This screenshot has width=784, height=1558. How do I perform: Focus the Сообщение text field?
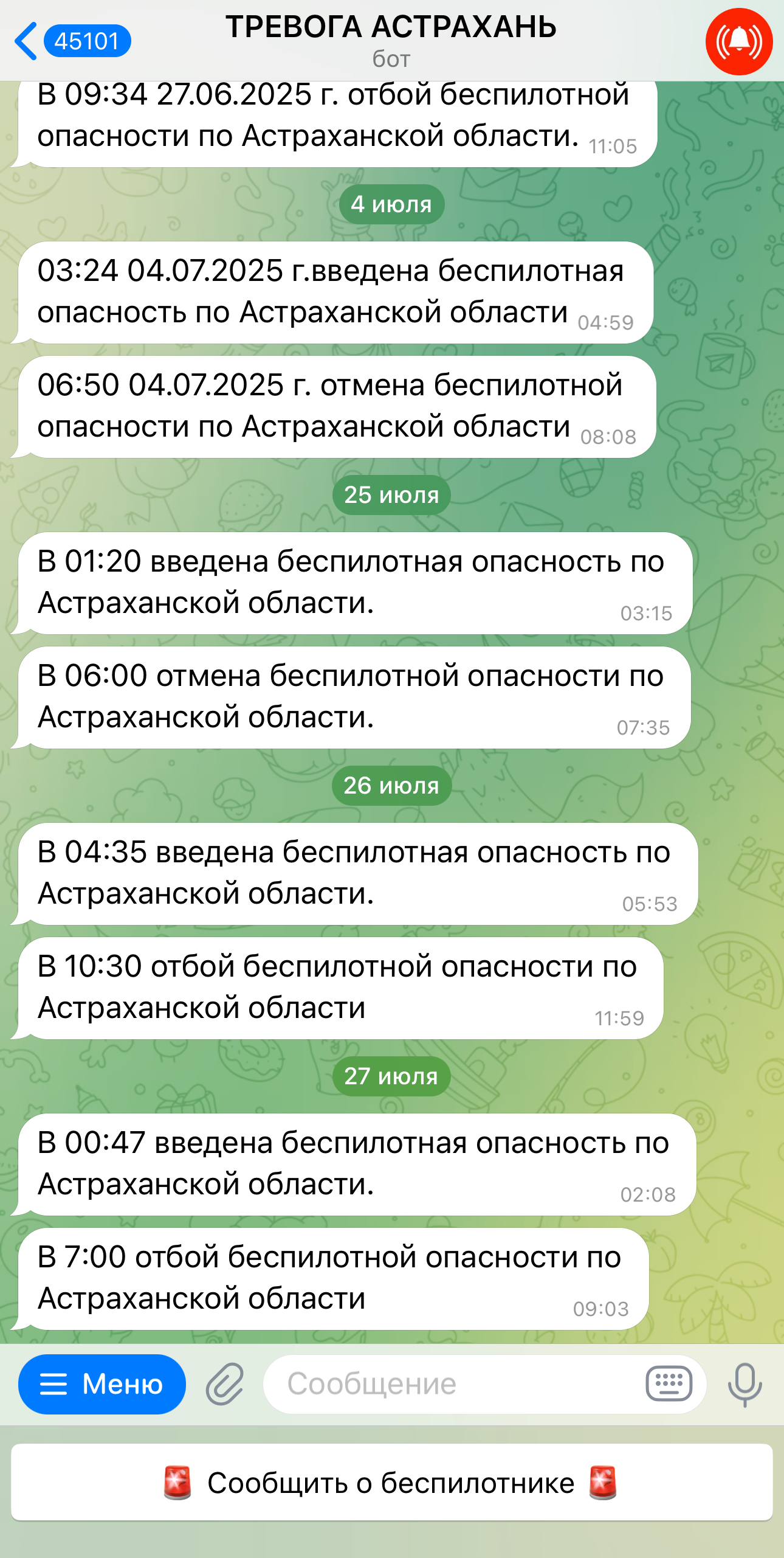[450, 1384]
